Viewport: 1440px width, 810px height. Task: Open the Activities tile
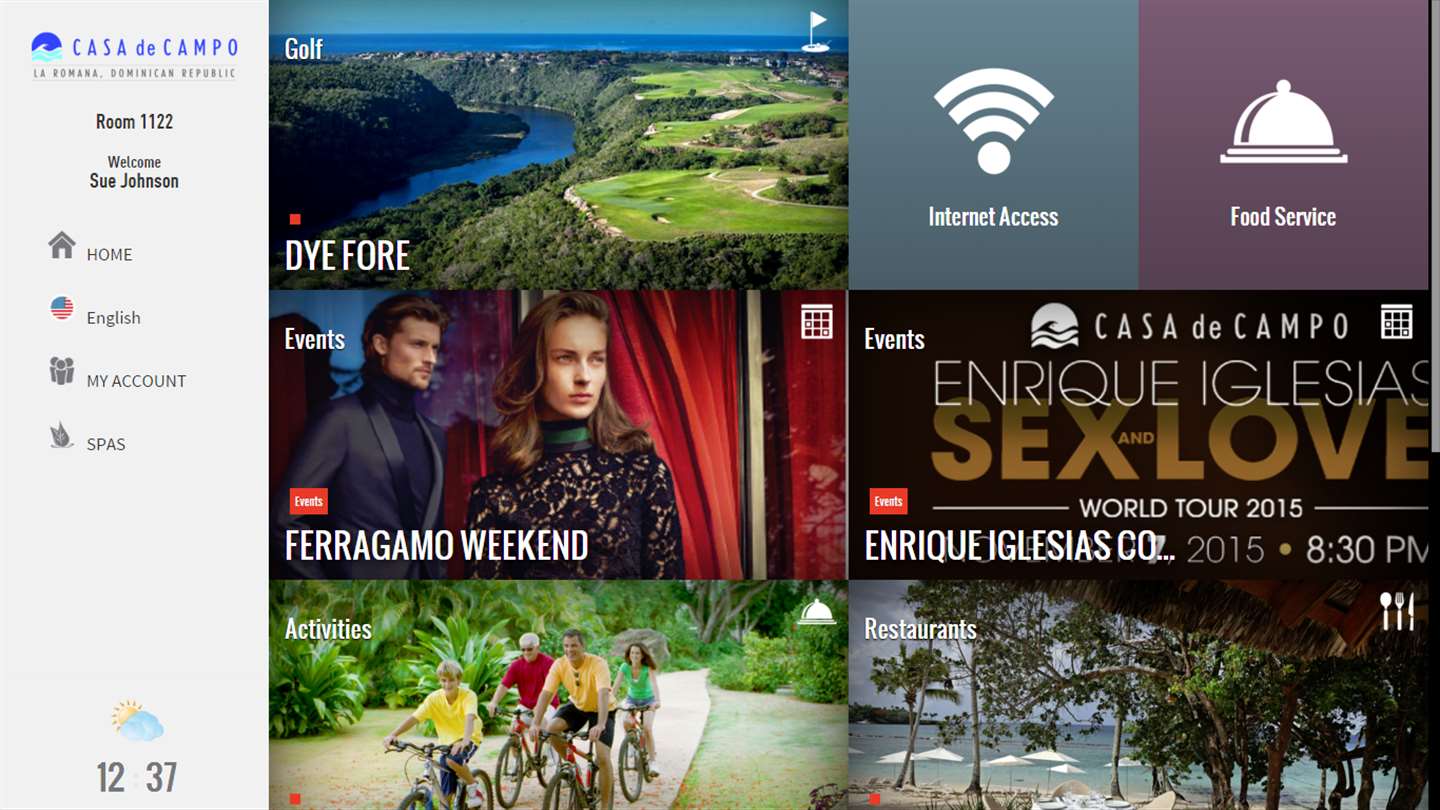click(558, 695)
